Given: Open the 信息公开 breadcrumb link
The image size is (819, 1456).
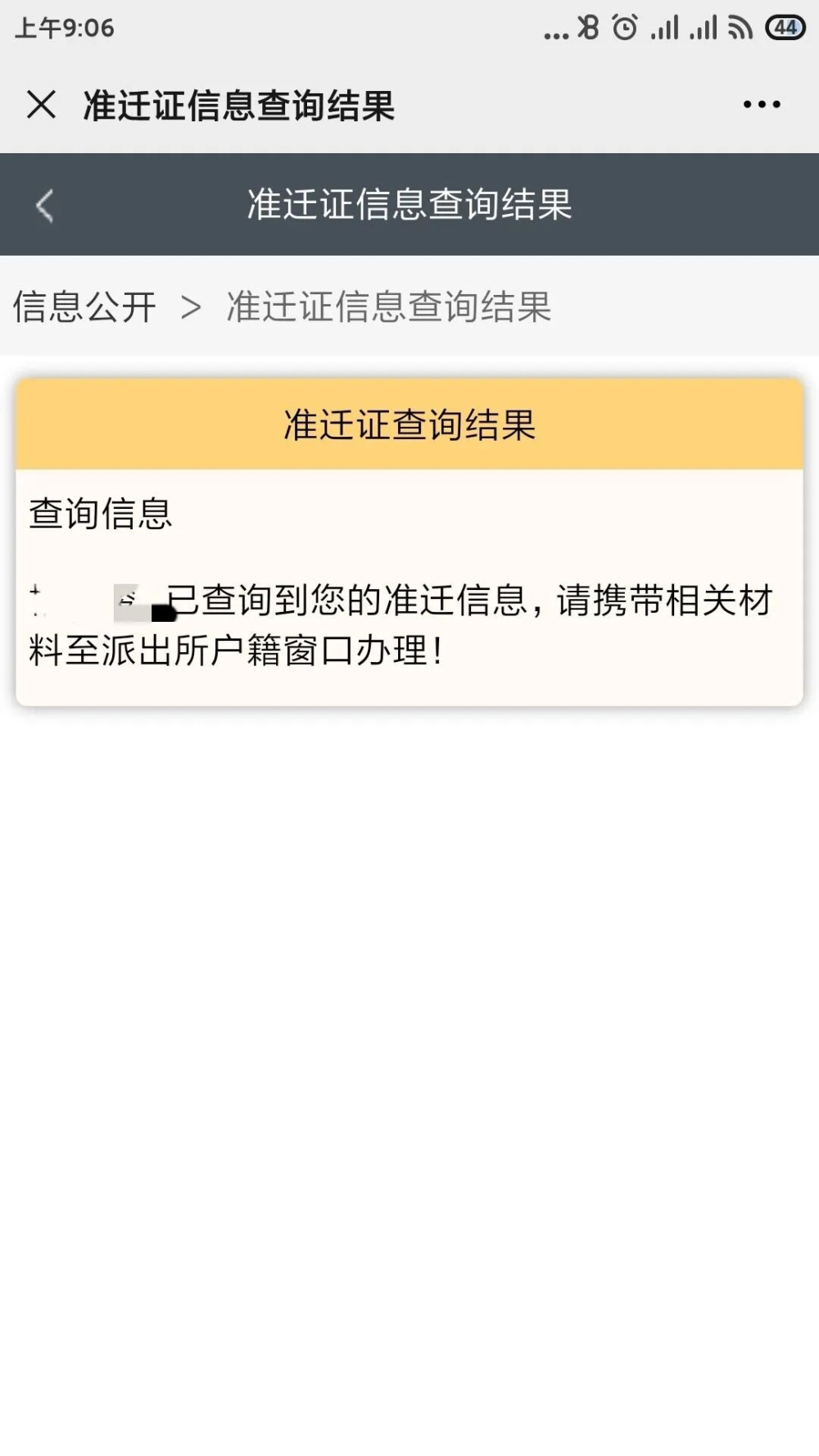Looking at the screenshot, I should 84,306.
